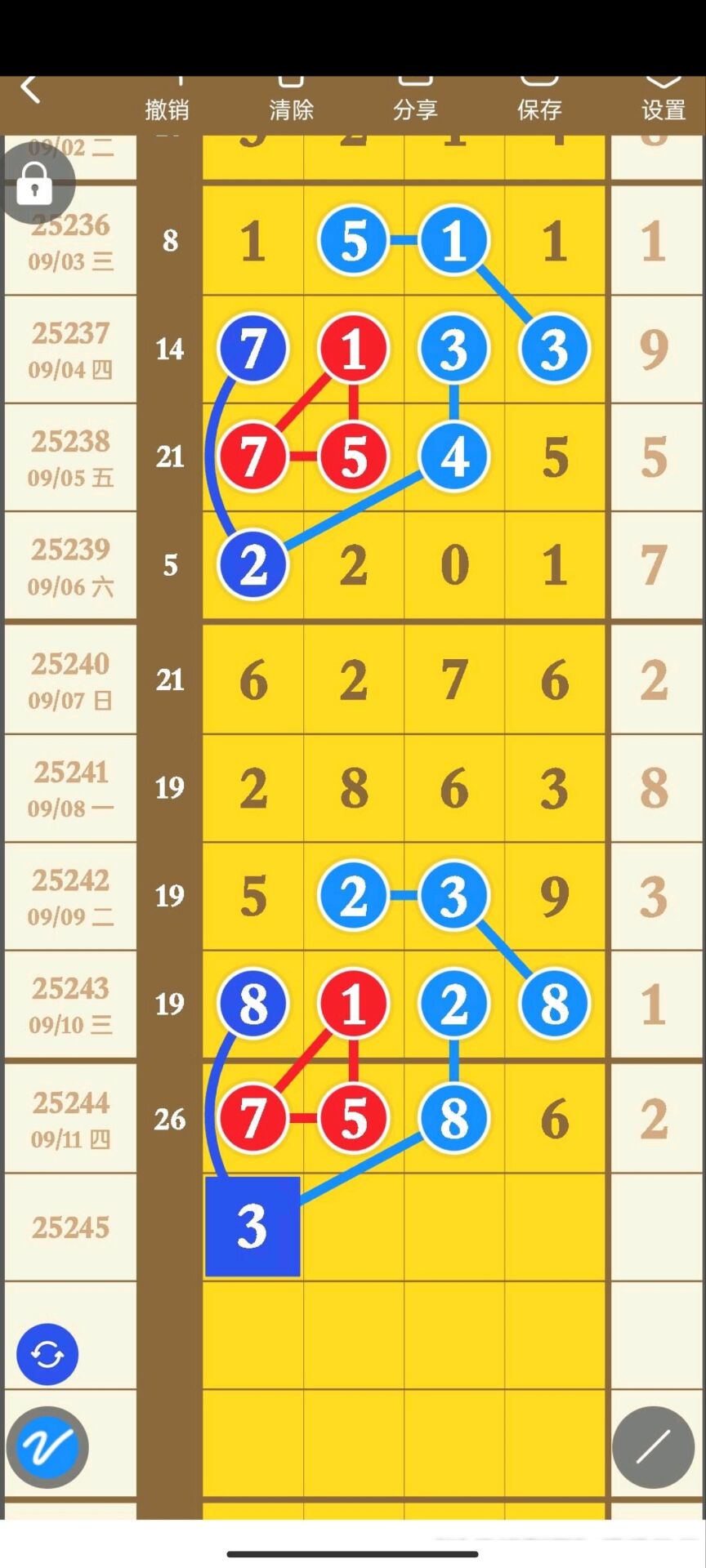Tap the lock icon button
The height and width of the screenshot is (1568, 706).
pyautogui.click(x=35, y=184)
